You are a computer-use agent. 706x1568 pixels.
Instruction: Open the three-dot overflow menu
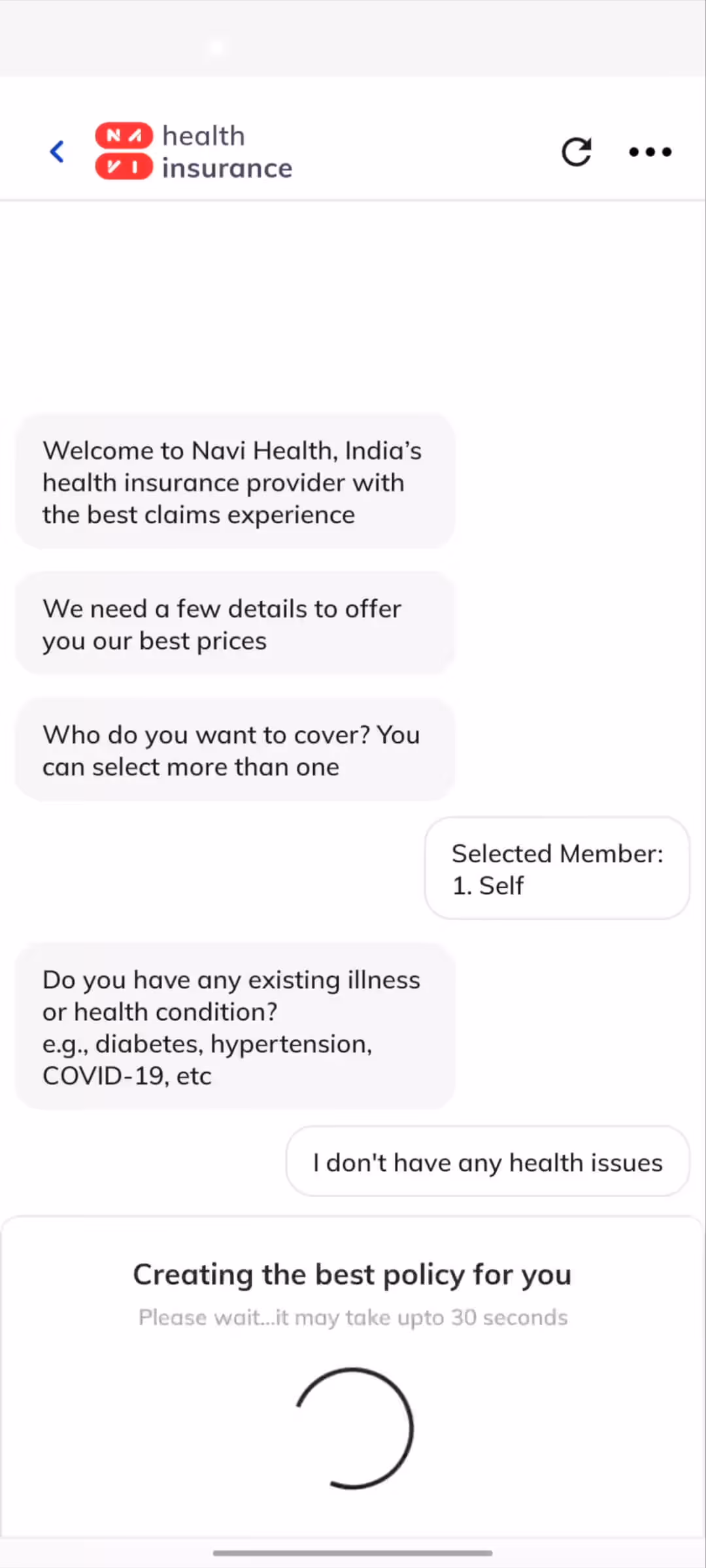tap(650, 152)
